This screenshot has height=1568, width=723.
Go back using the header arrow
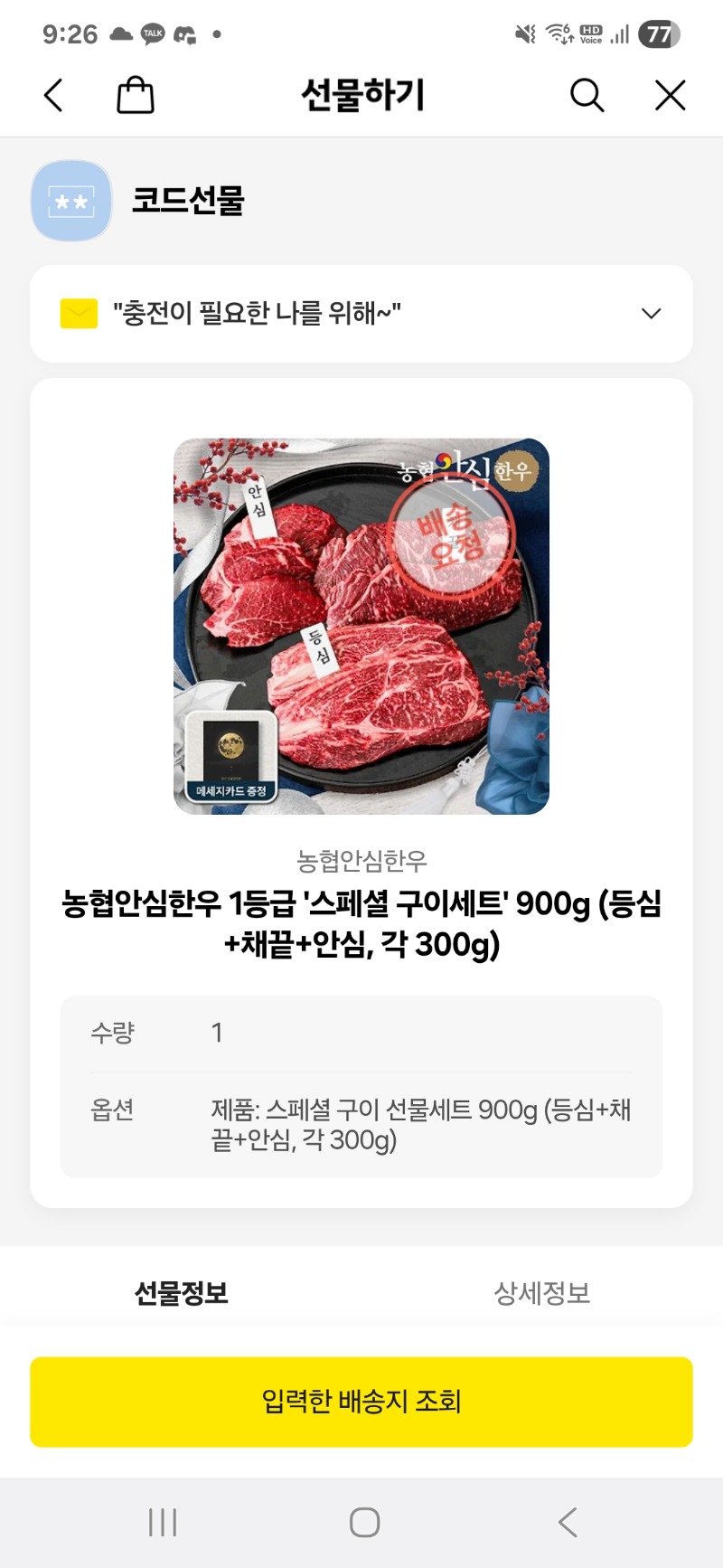[x=54, y=95]
